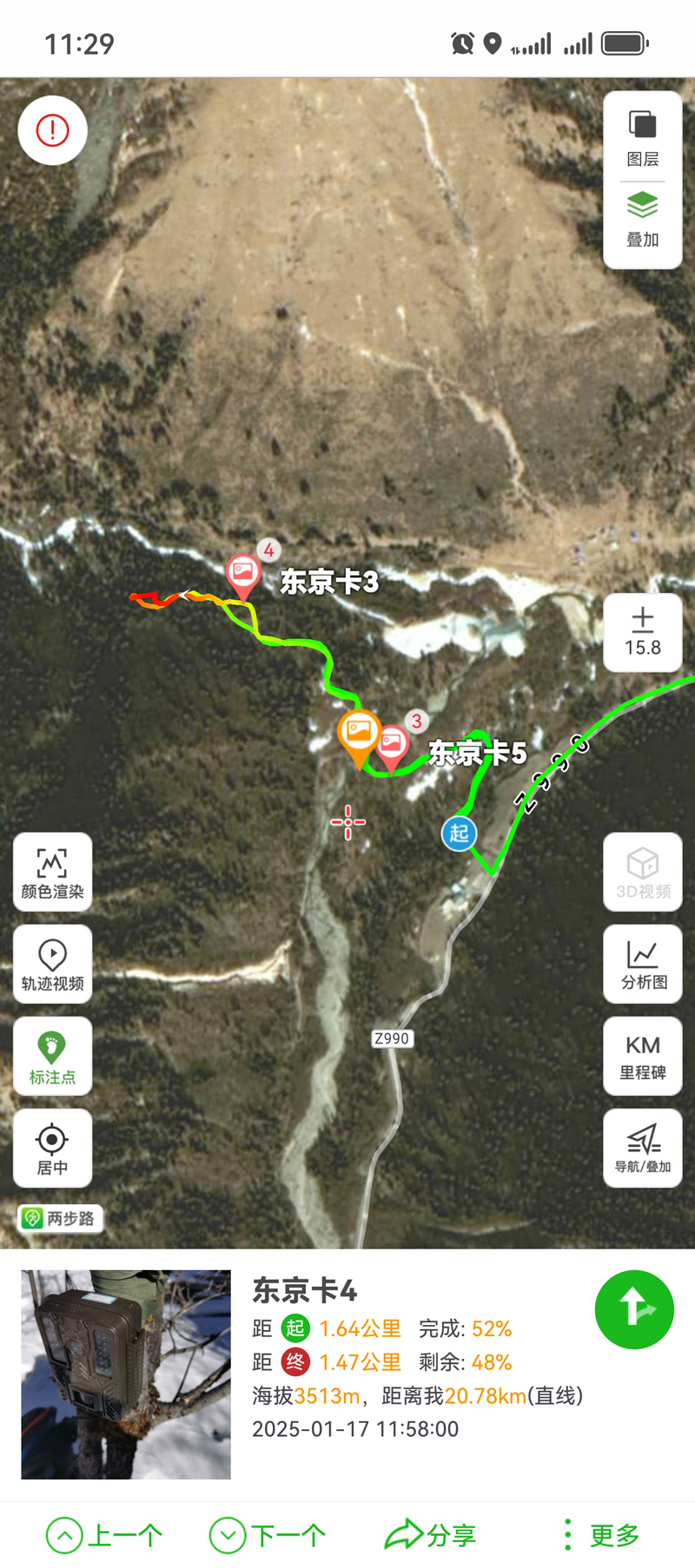Open the 更多 more options menu

click(601, 1535)
